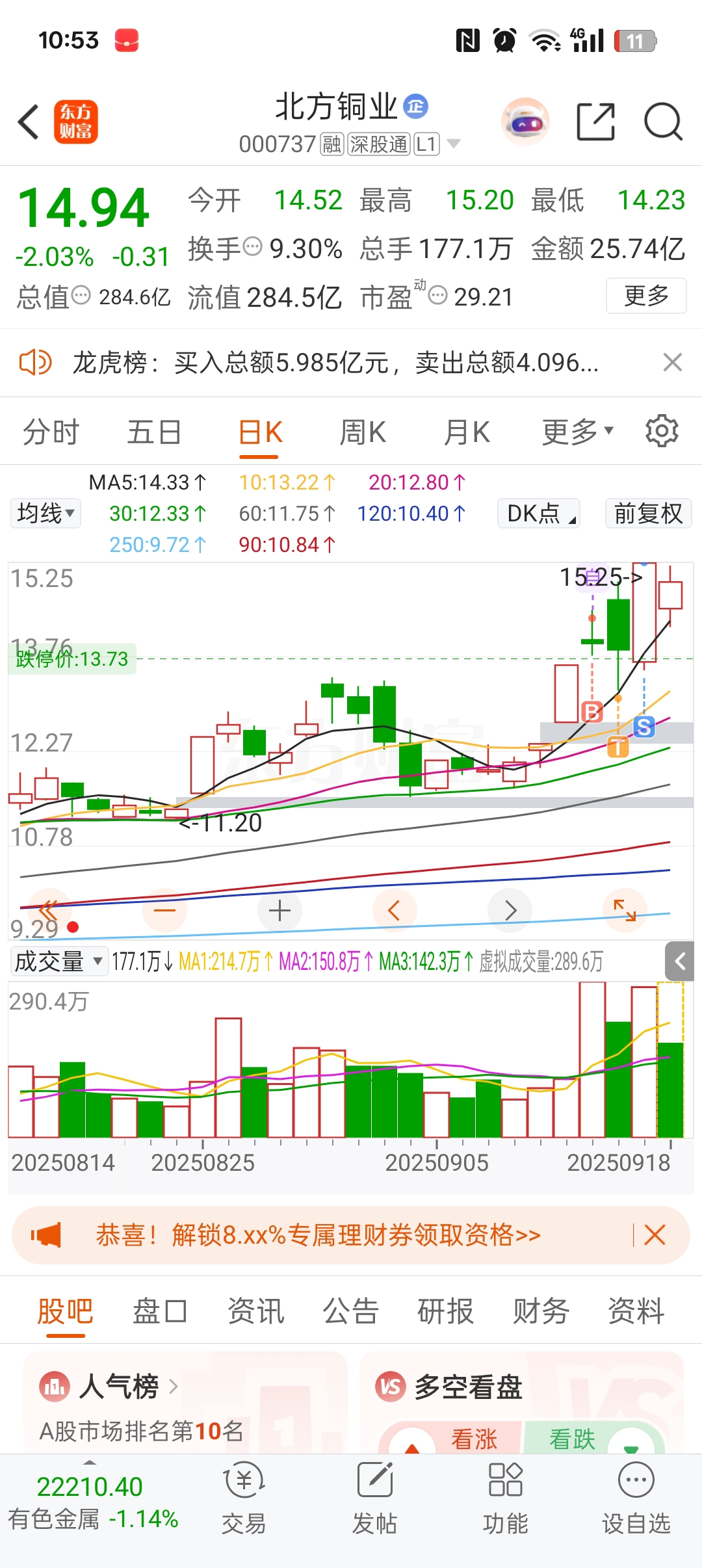The image size is (702, 1568).
Task: Tap 设自选 to add to watchlist
Action: coord(636,1499)
